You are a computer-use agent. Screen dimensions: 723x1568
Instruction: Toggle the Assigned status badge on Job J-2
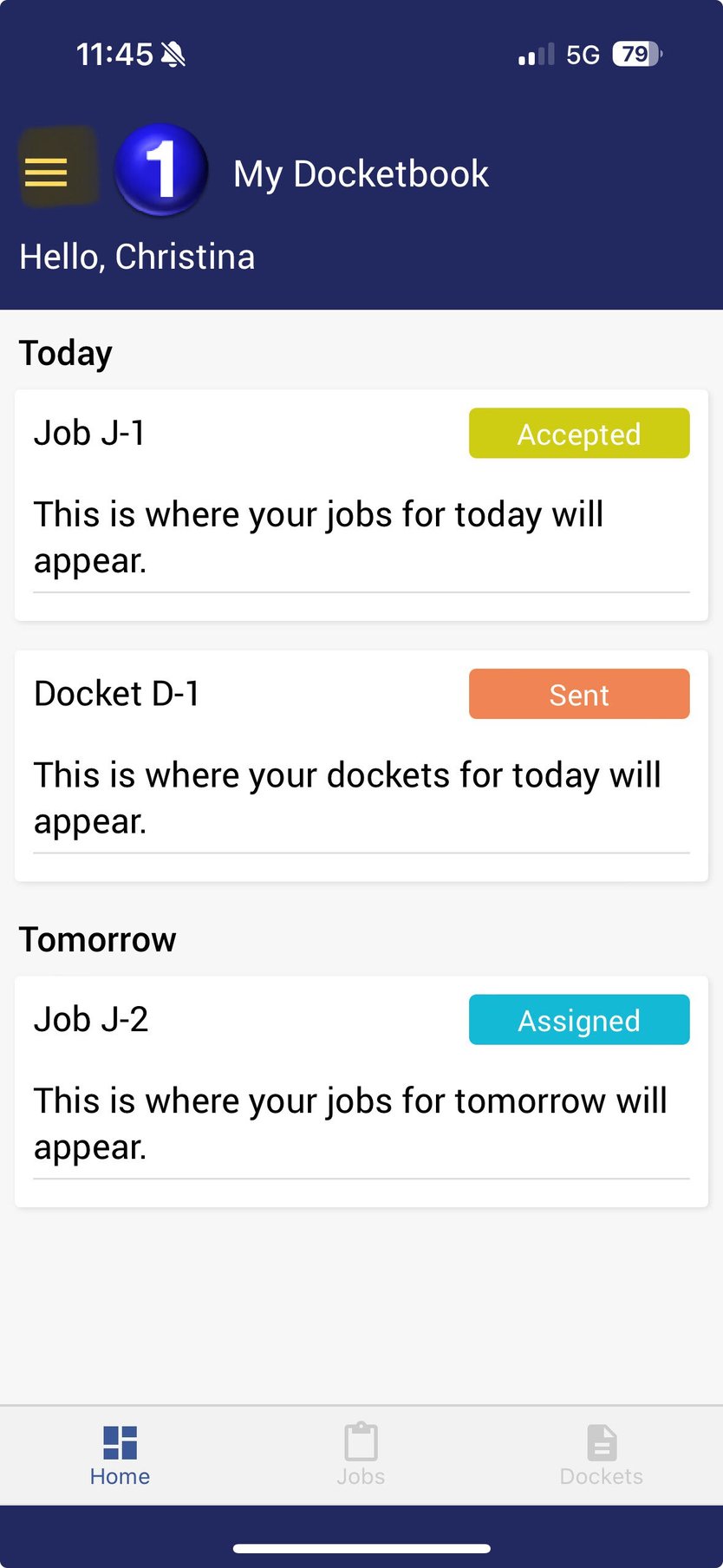pos(578,1020)
